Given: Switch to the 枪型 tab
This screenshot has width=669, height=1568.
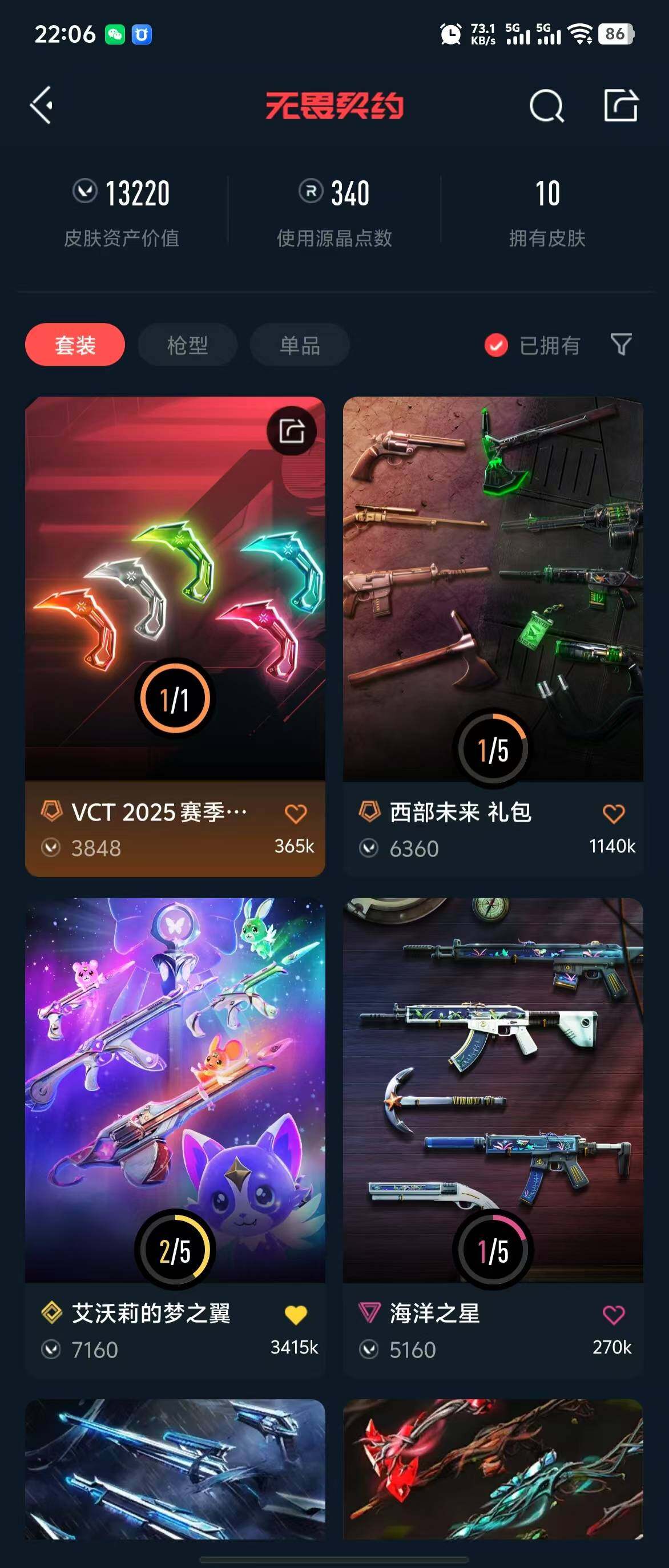Looking at the screenshot, I should 187,345.
